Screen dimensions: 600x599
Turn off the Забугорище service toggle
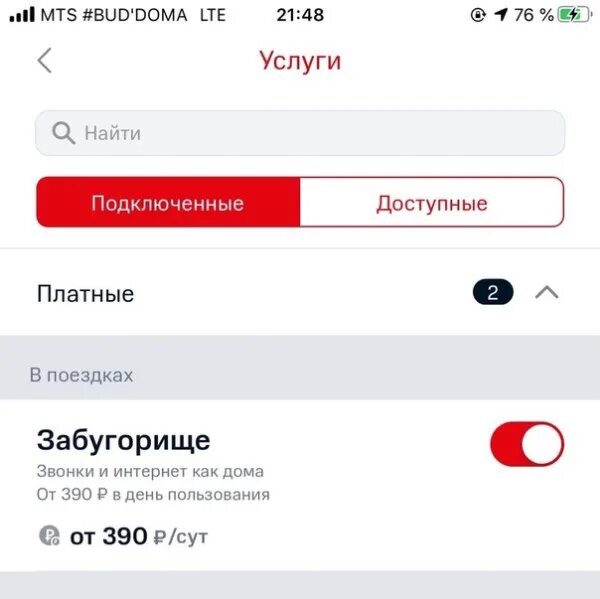tap(526, 444)
